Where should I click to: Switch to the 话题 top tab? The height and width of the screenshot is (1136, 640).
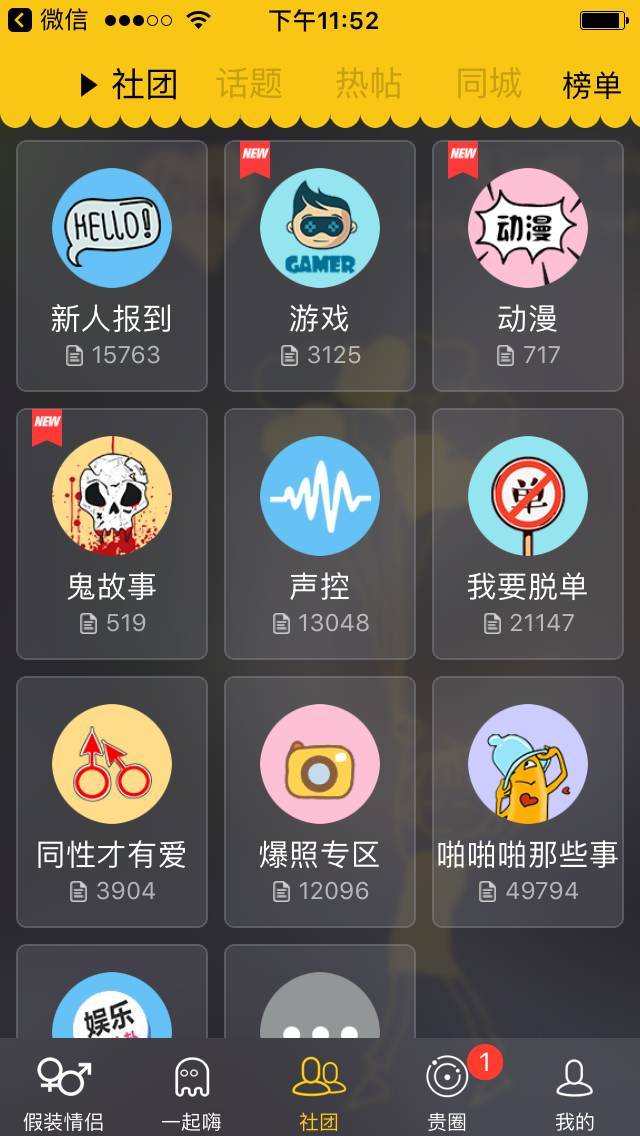click(x=249, y=84)
